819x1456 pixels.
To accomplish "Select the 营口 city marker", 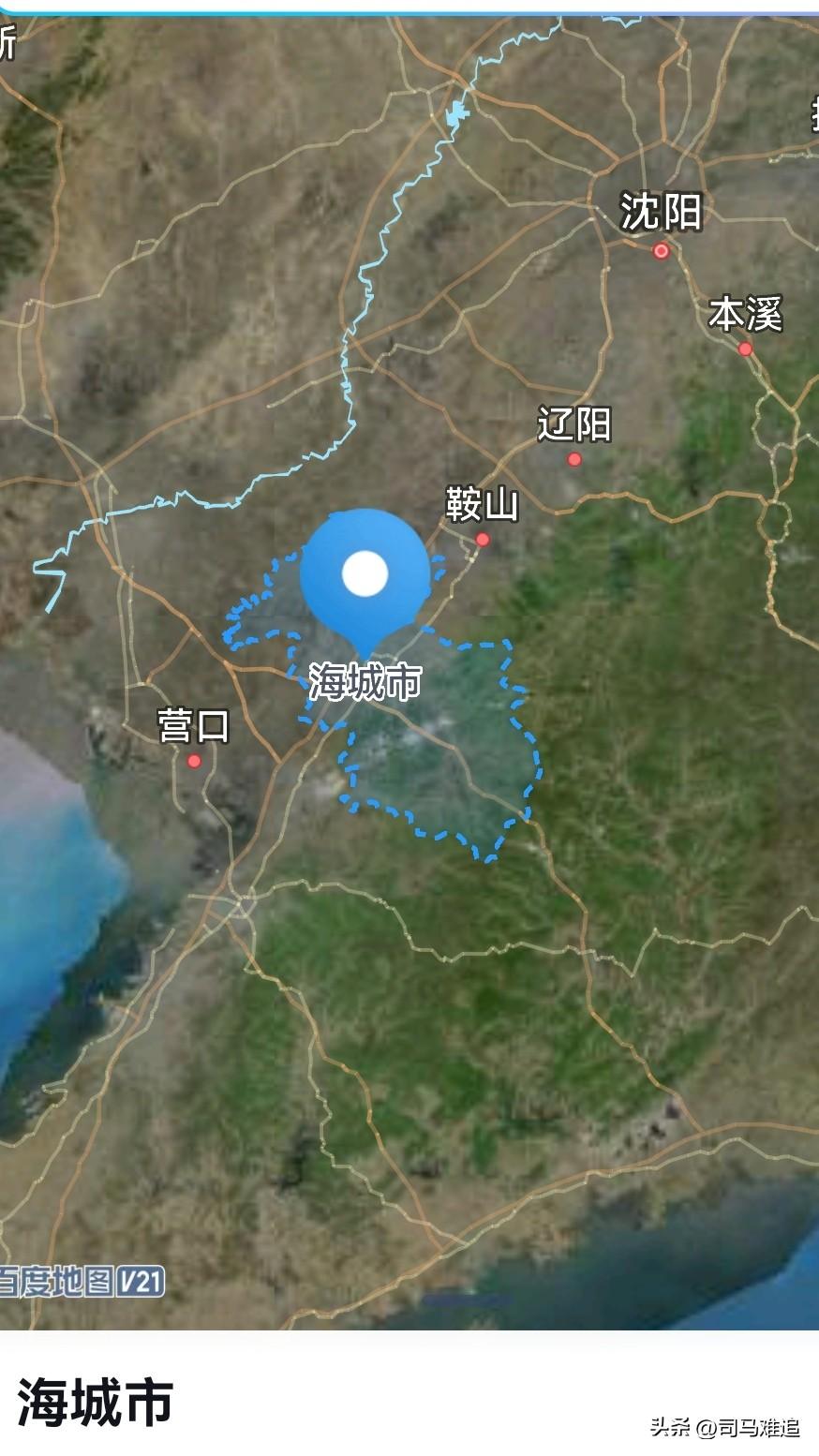I will (194, 761).
